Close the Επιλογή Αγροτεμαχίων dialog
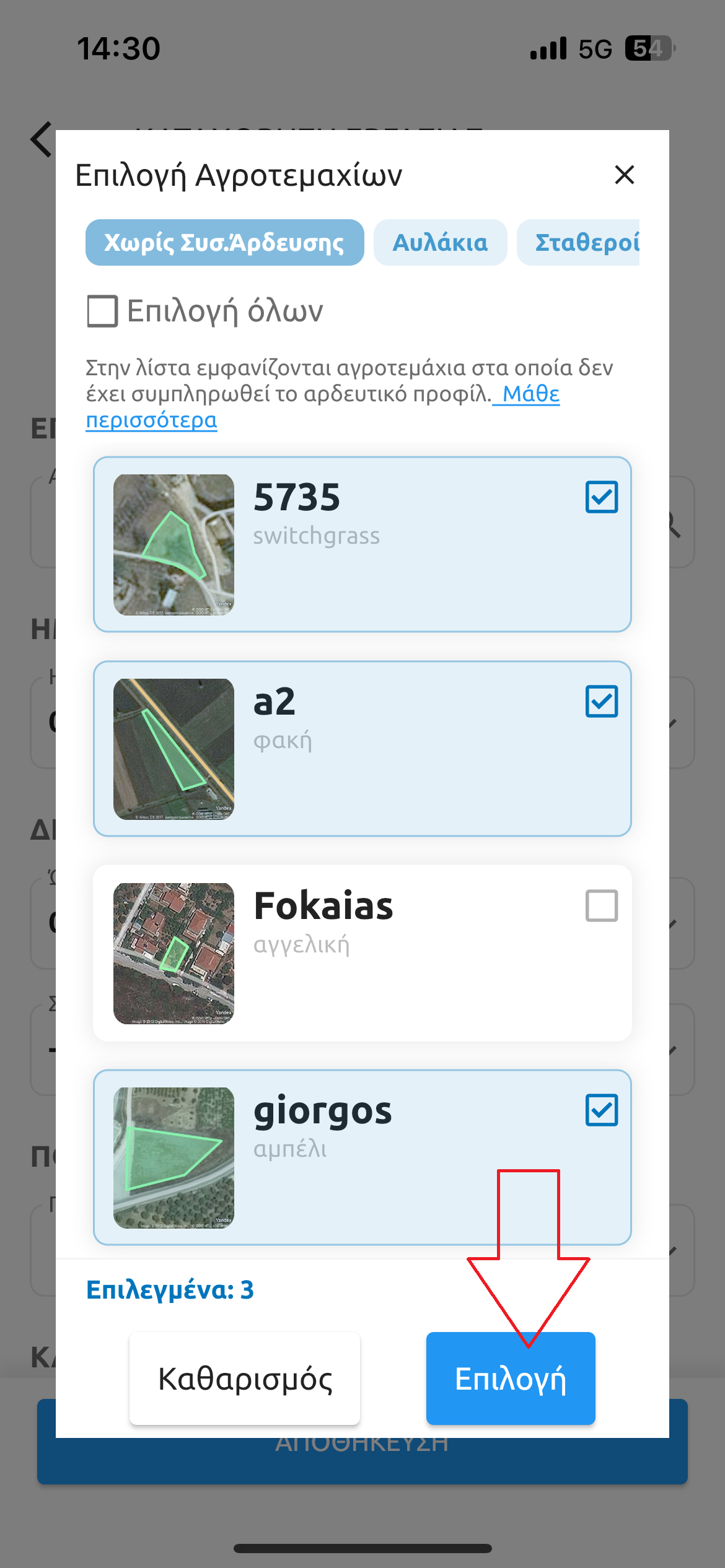This screenshot has width=725, height=1568. point(624,175)
